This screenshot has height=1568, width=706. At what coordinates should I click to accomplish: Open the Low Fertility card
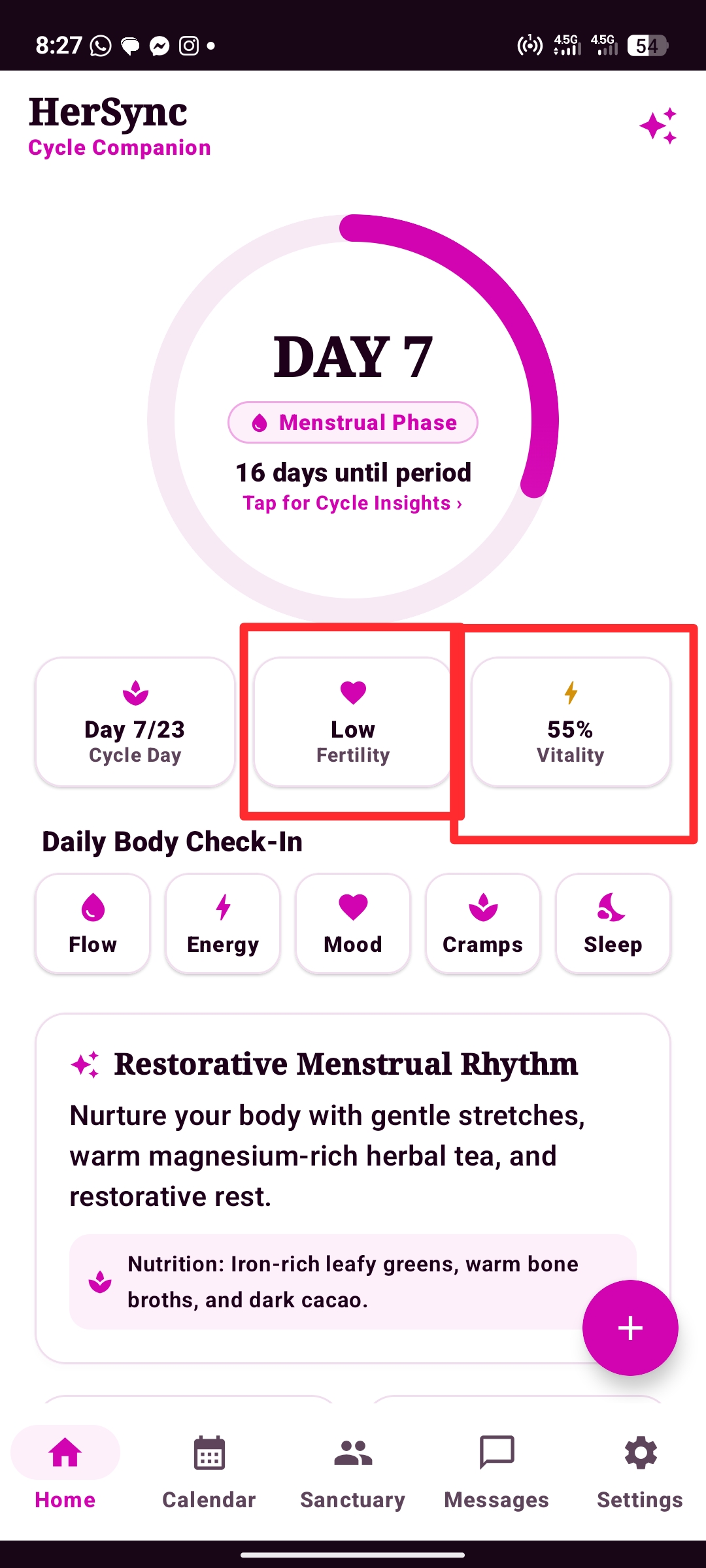tap(353, 722)
